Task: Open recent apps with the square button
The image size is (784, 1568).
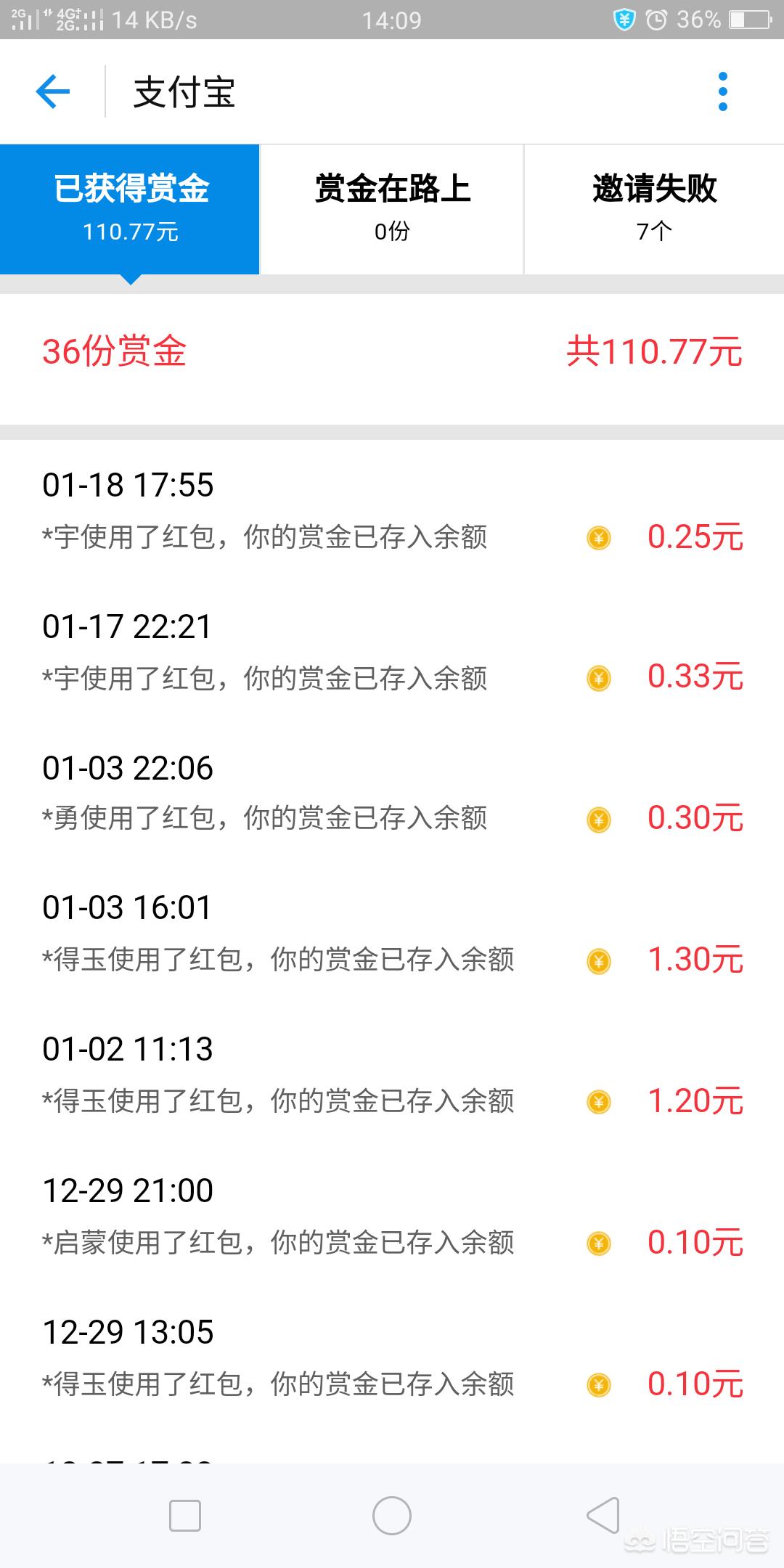Action: coord(185,1516)
